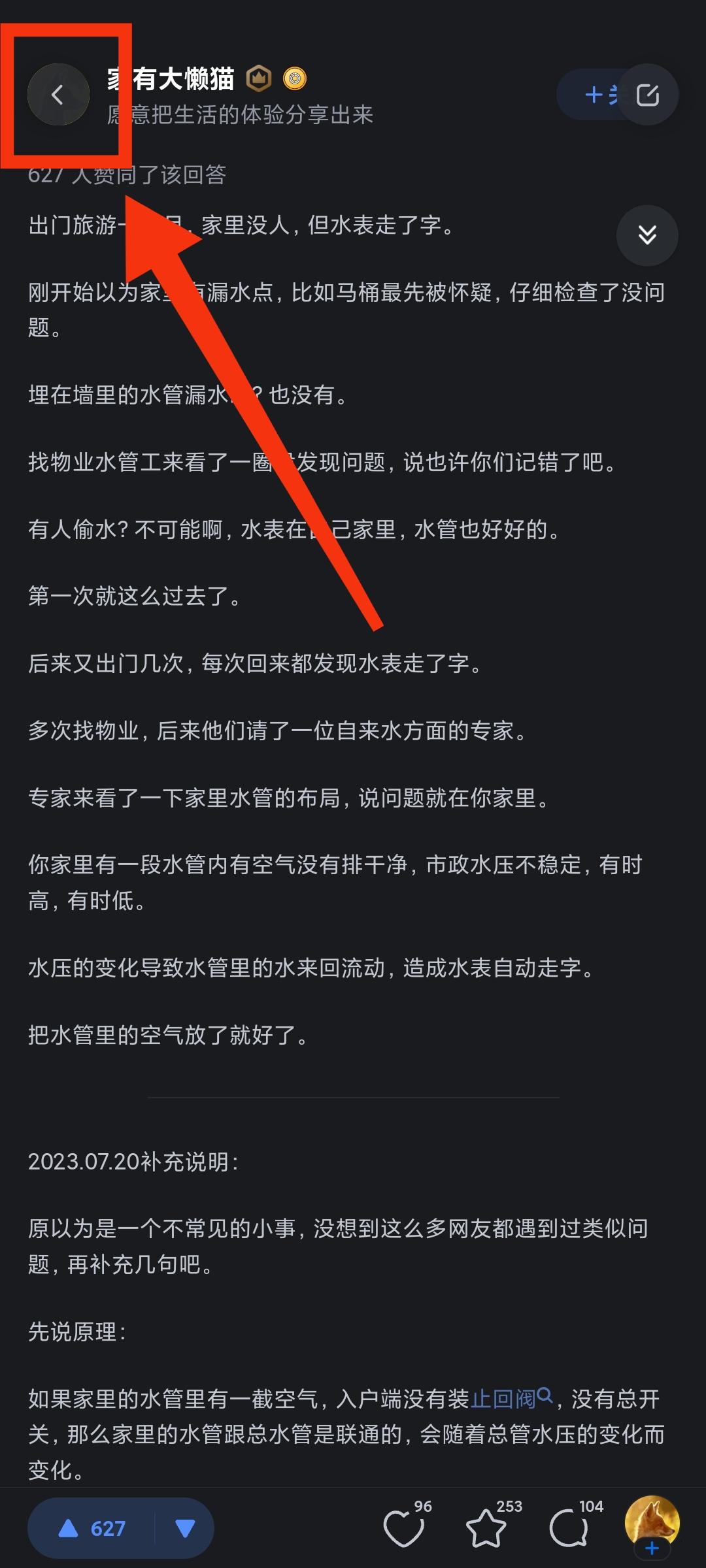
Task: Like the answer with heart icon
Action: tap(404, 1528)
